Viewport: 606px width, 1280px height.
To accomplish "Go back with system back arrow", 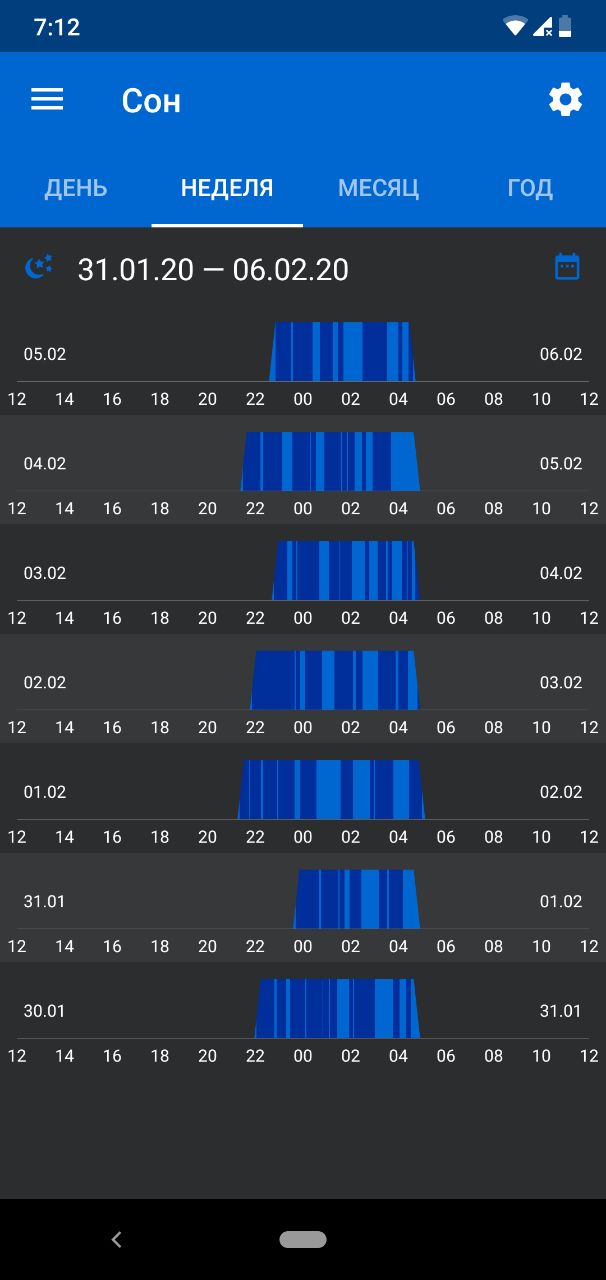I will [116, 1240].
